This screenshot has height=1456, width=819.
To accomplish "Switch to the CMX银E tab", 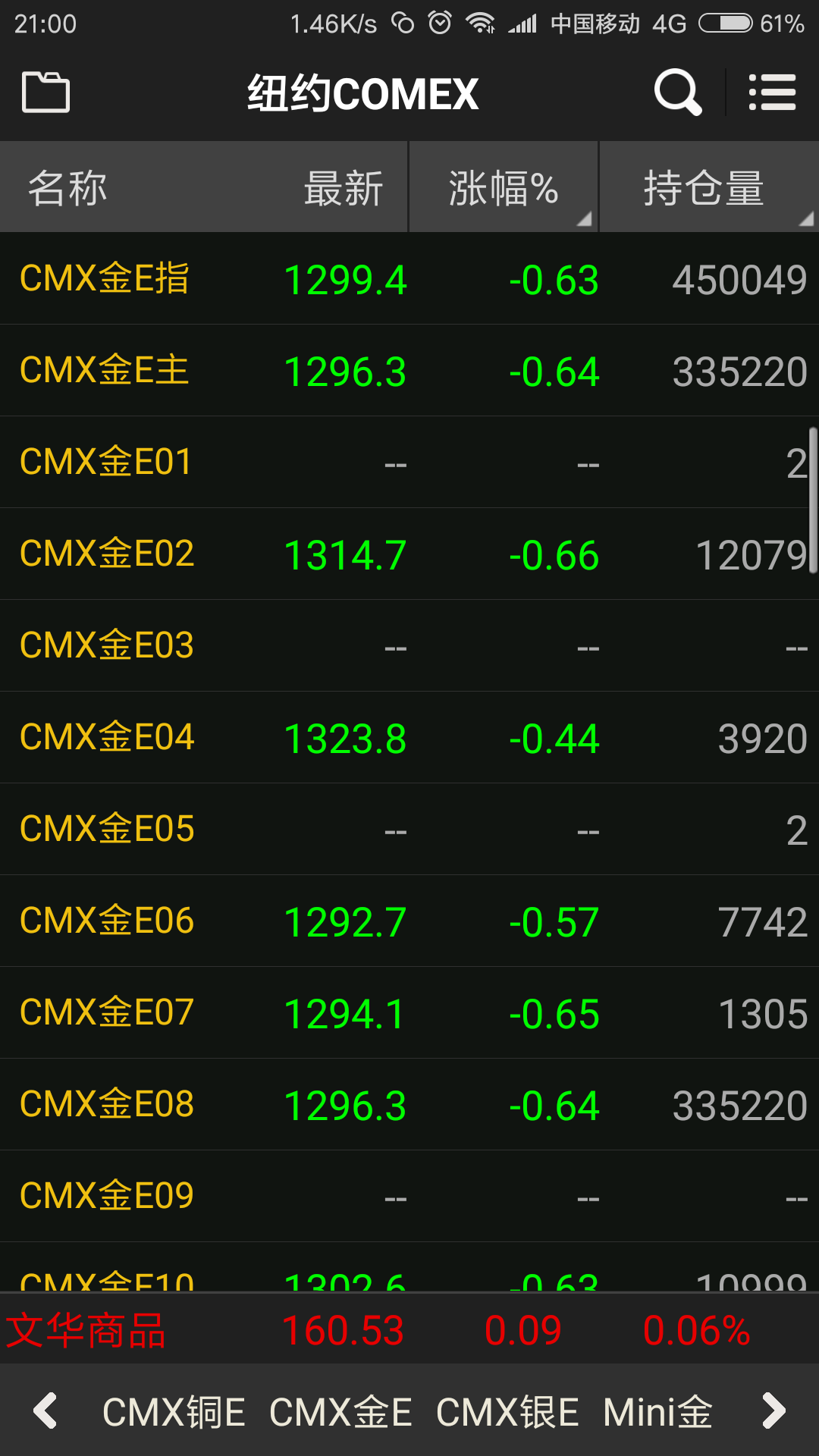I will point(507,1412).
